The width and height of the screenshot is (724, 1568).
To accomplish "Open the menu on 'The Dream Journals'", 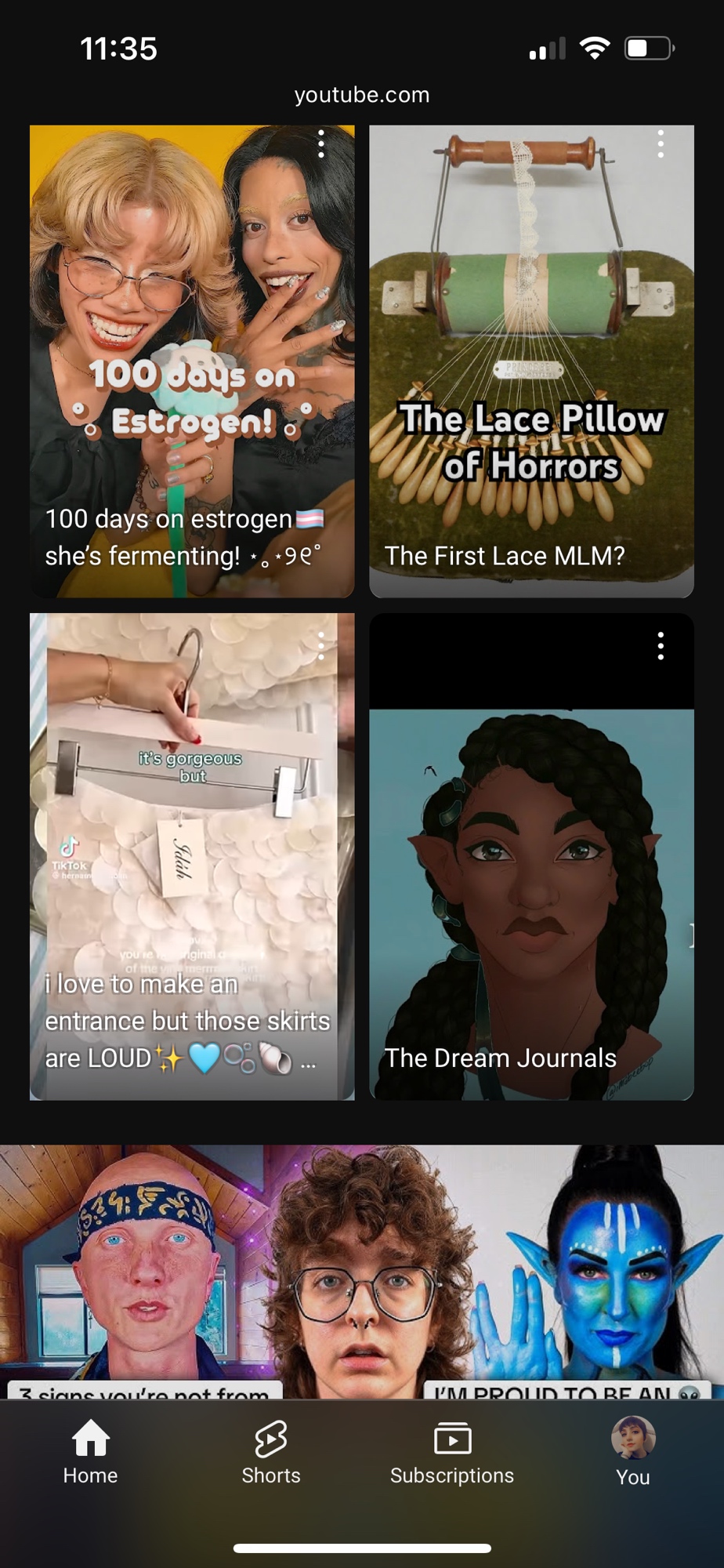I will (661, 646).
